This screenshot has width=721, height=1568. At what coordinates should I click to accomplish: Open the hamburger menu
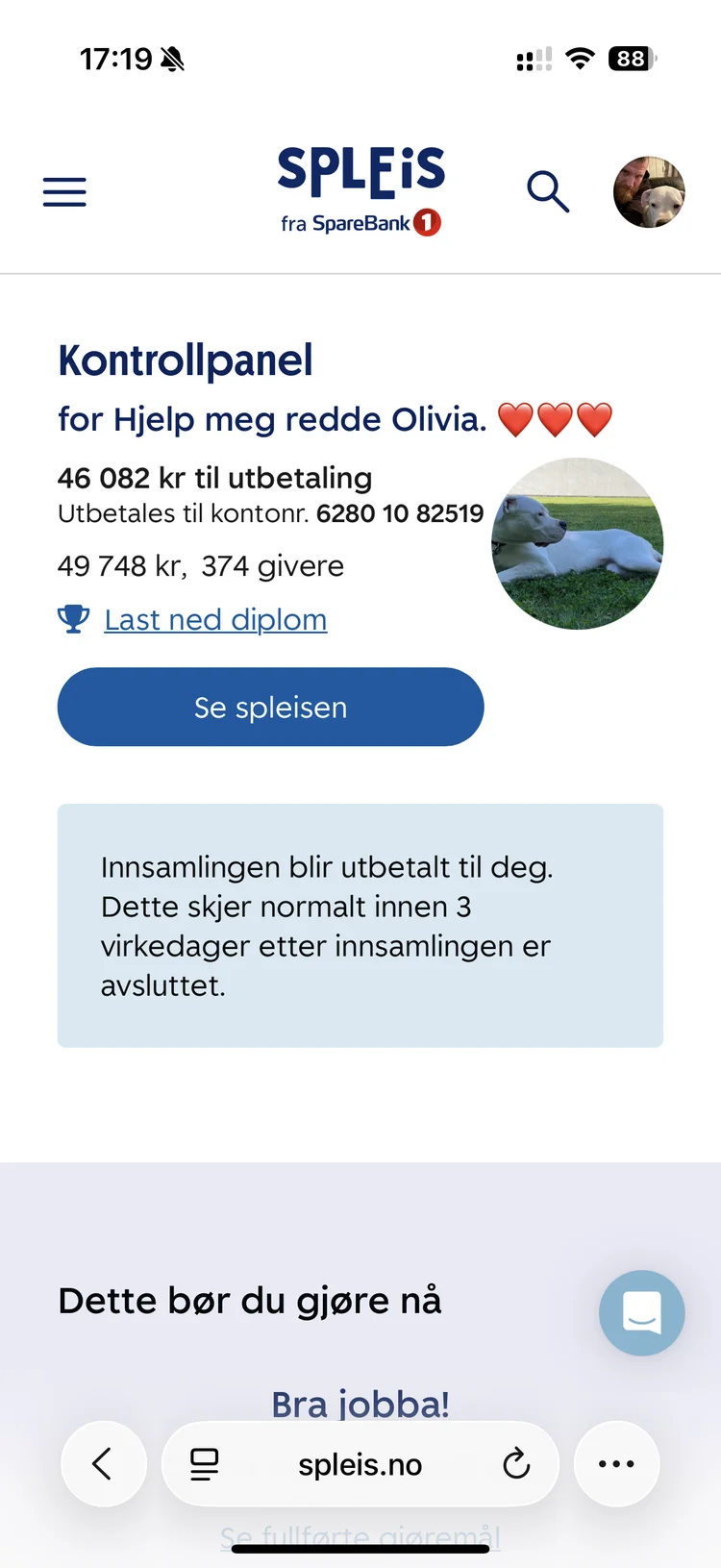point(64,192)
